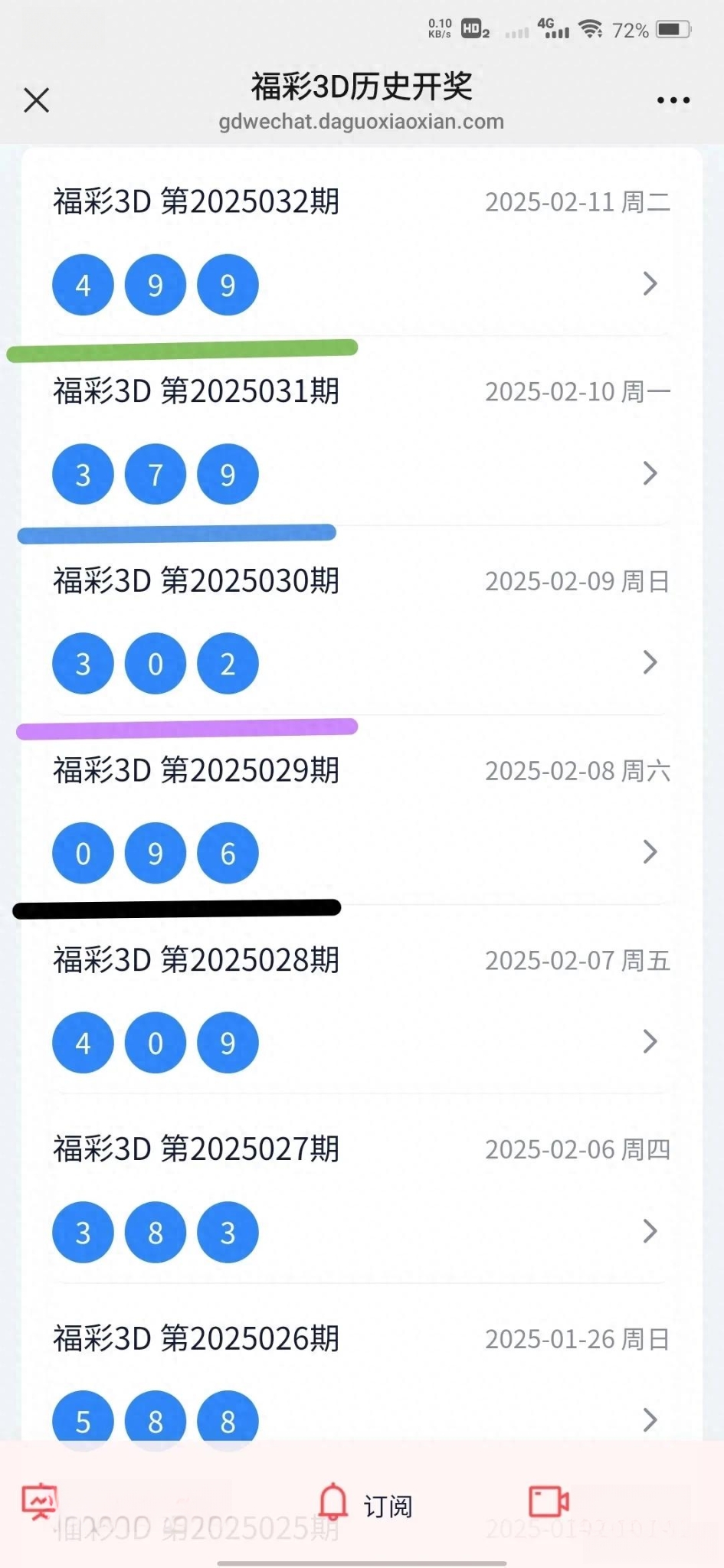Open the 第2025027期 draw row
Screen dimensions: 724x1568
362,1190
